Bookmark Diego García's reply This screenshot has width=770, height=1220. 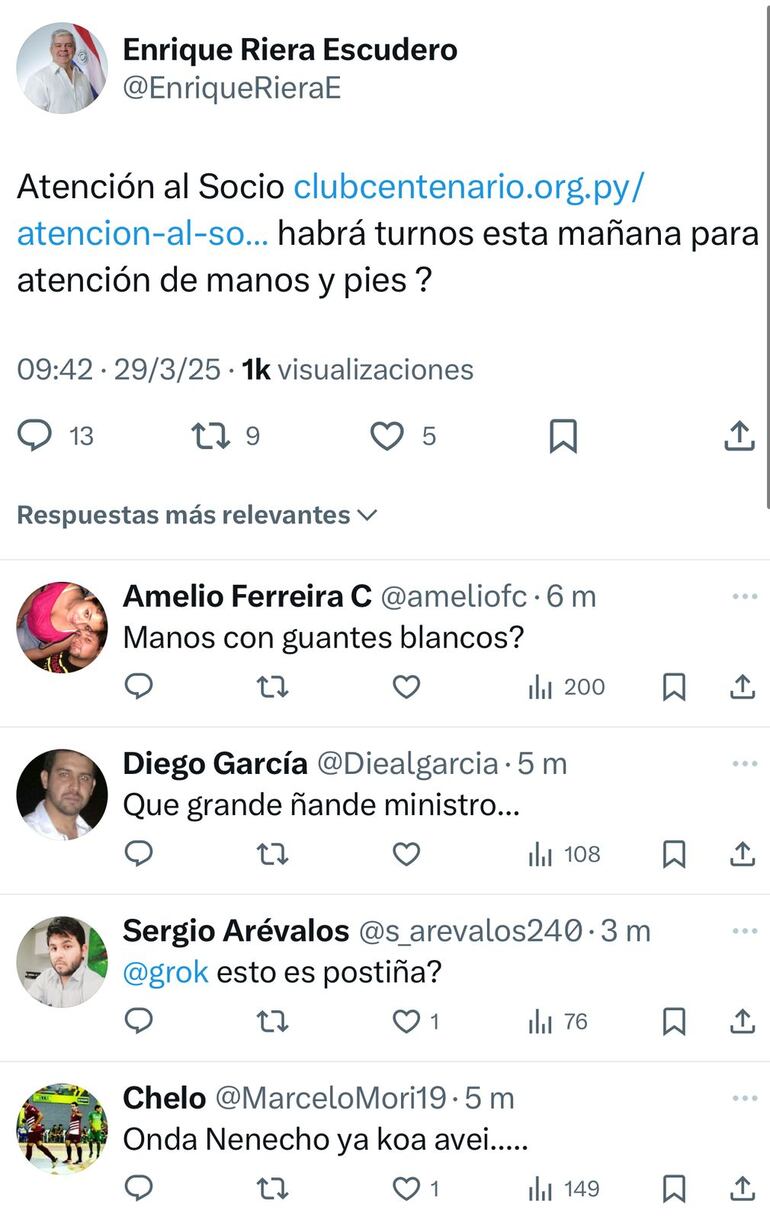coord(674,854)
